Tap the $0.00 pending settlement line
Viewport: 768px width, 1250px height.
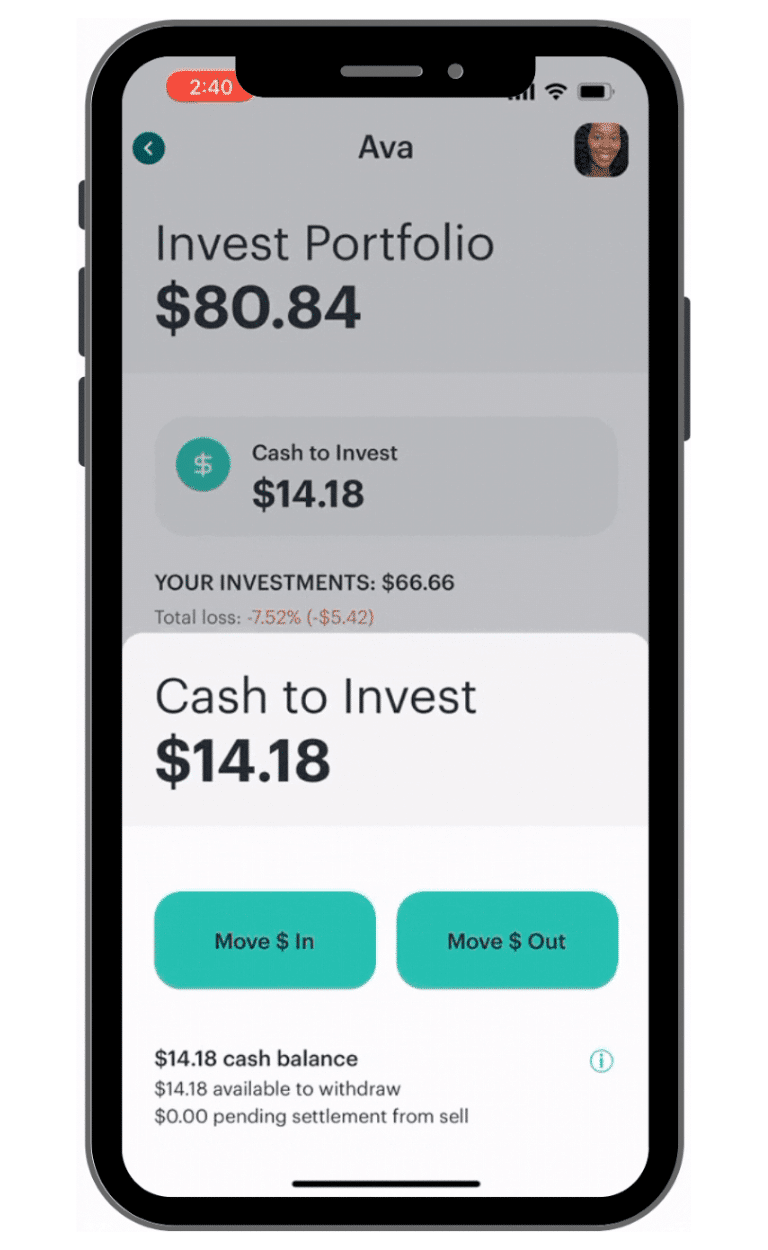pyautogui.click(x=313, y=1117)
